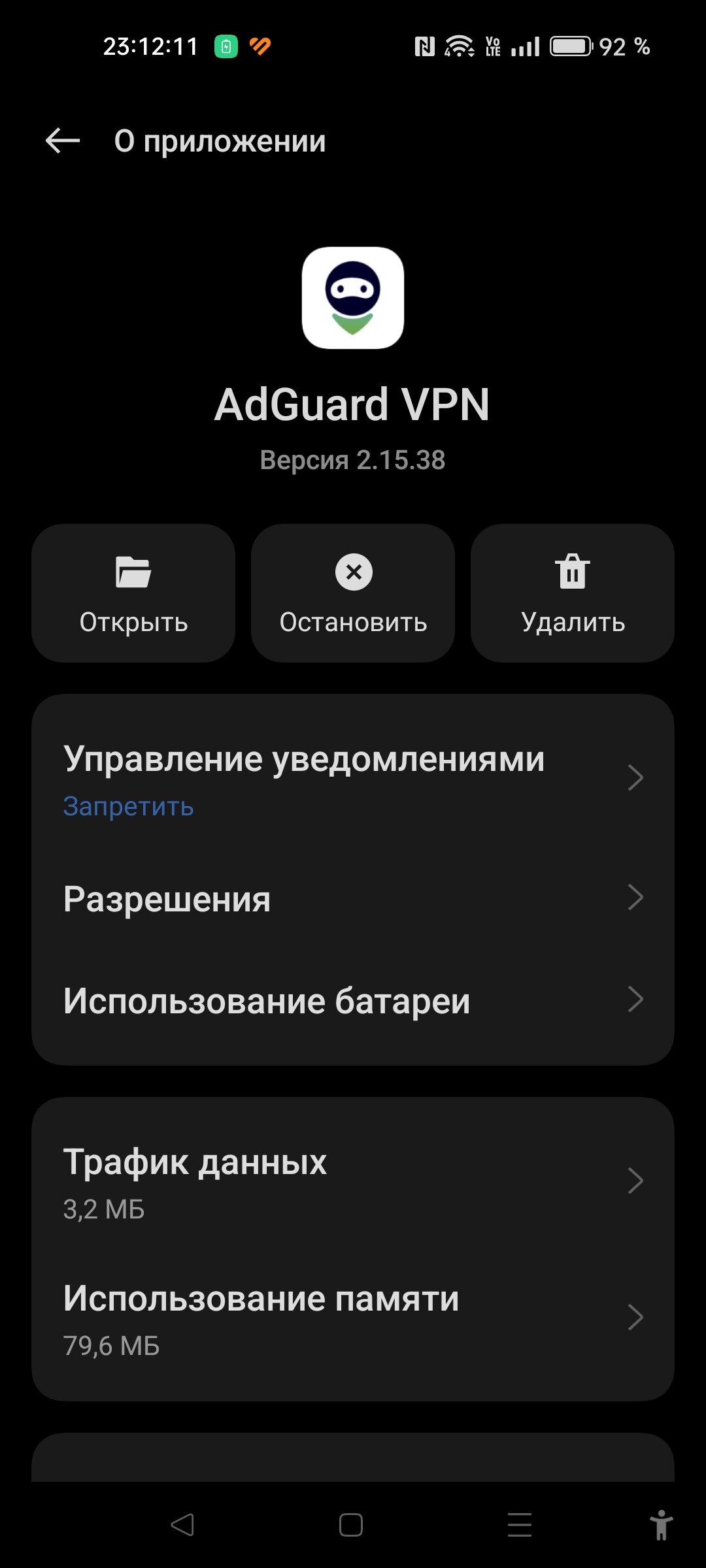This screenshot has height=1568, width=706.
Task: Tap the system home button
Action: [351, 1525]
